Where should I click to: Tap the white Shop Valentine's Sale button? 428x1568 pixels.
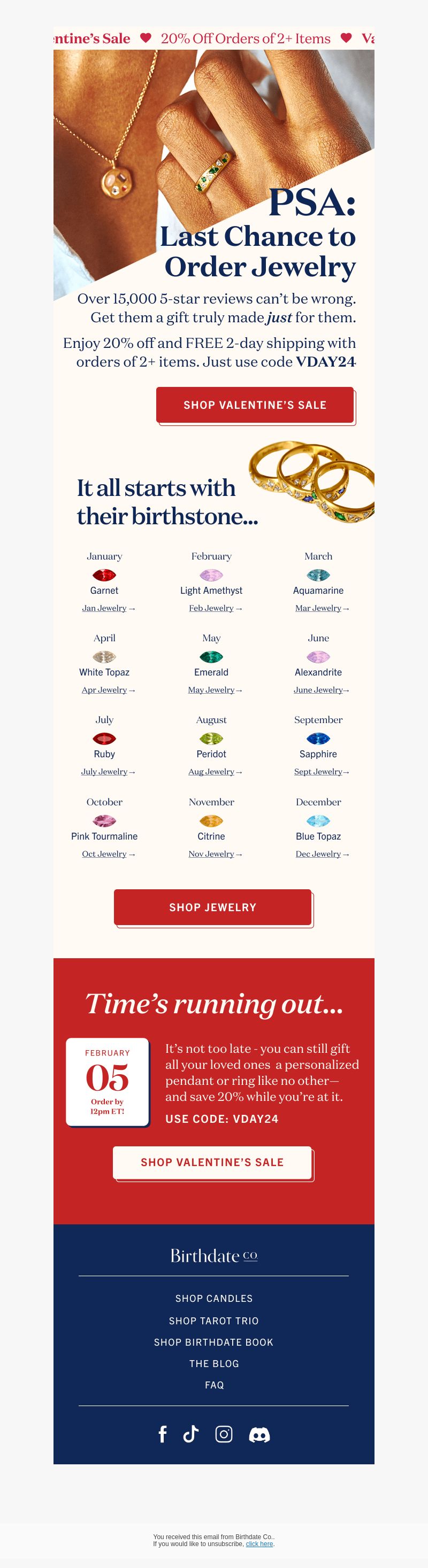[212, 1162]
